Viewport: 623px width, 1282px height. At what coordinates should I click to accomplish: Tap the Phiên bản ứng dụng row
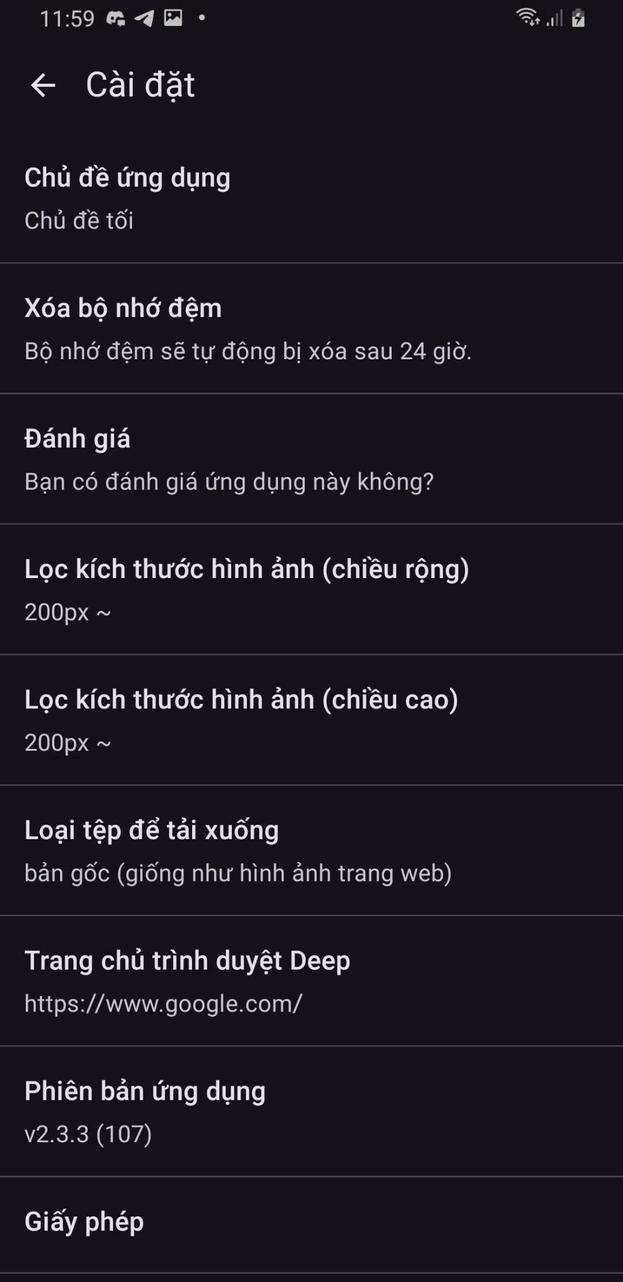[311, 1112]
